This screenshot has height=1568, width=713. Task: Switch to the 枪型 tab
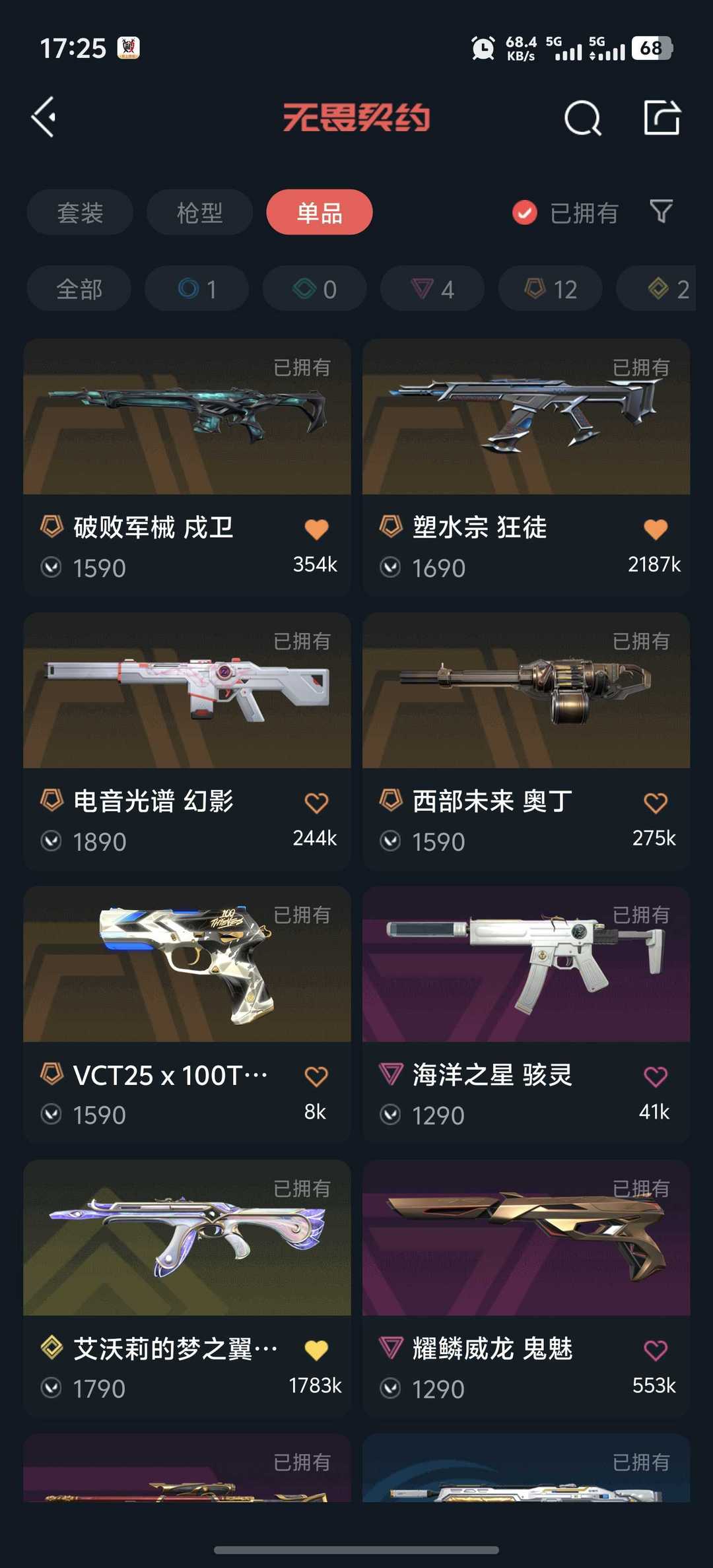(x=199, y=212)
